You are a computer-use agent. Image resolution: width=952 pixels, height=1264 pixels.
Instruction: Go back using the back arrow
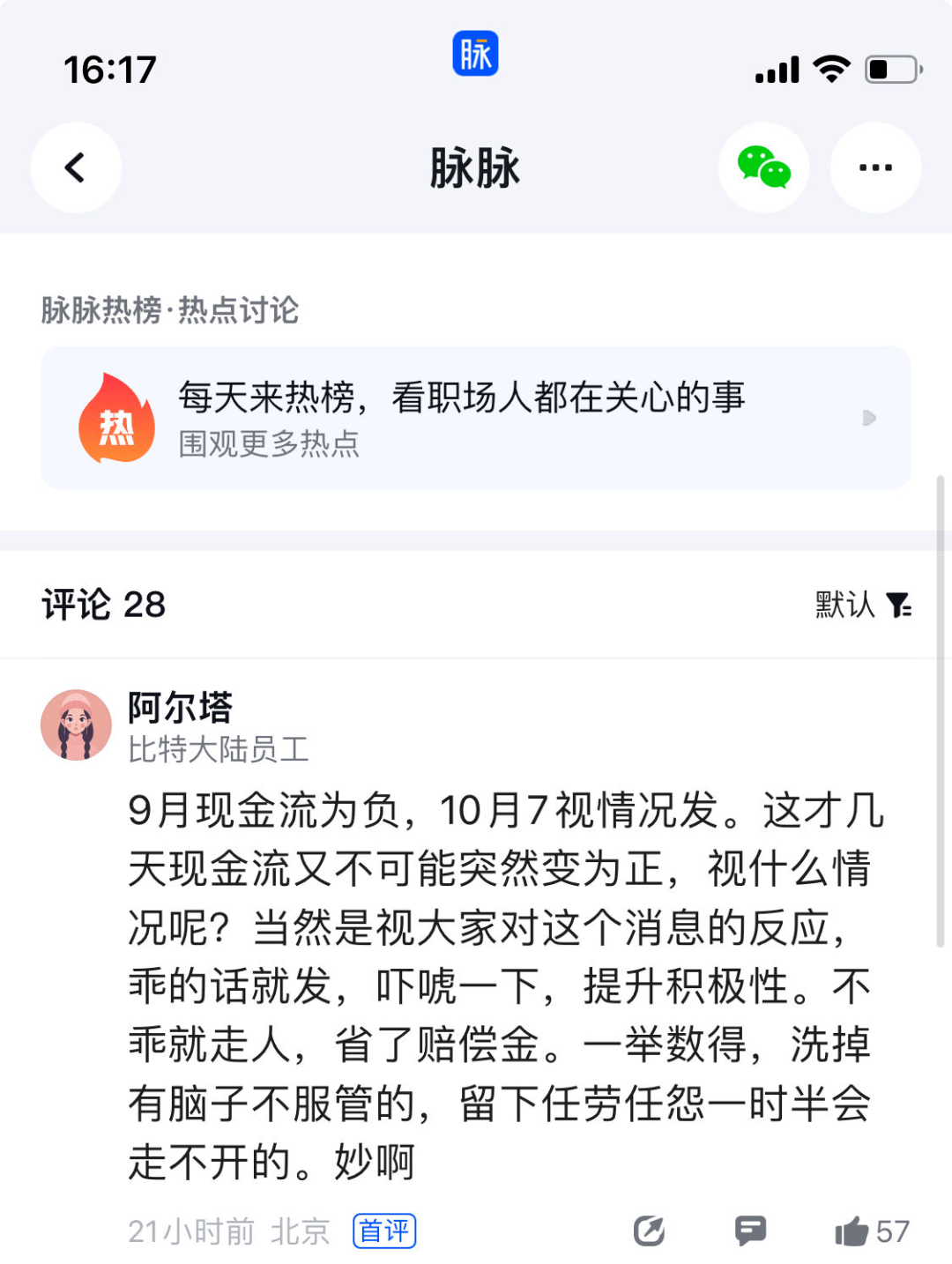point(76,167)
